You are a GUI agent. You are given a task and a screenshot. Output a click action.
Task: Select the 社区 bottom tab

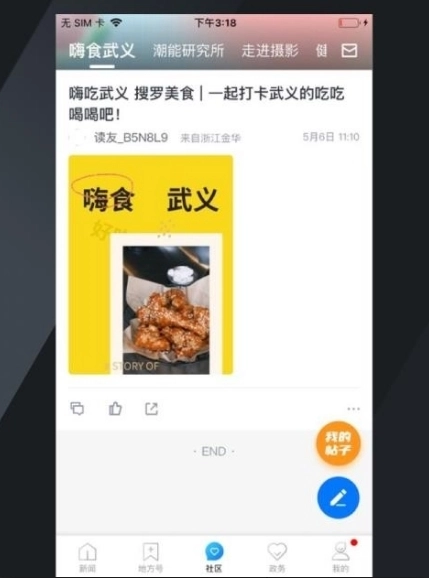point(214,557)
